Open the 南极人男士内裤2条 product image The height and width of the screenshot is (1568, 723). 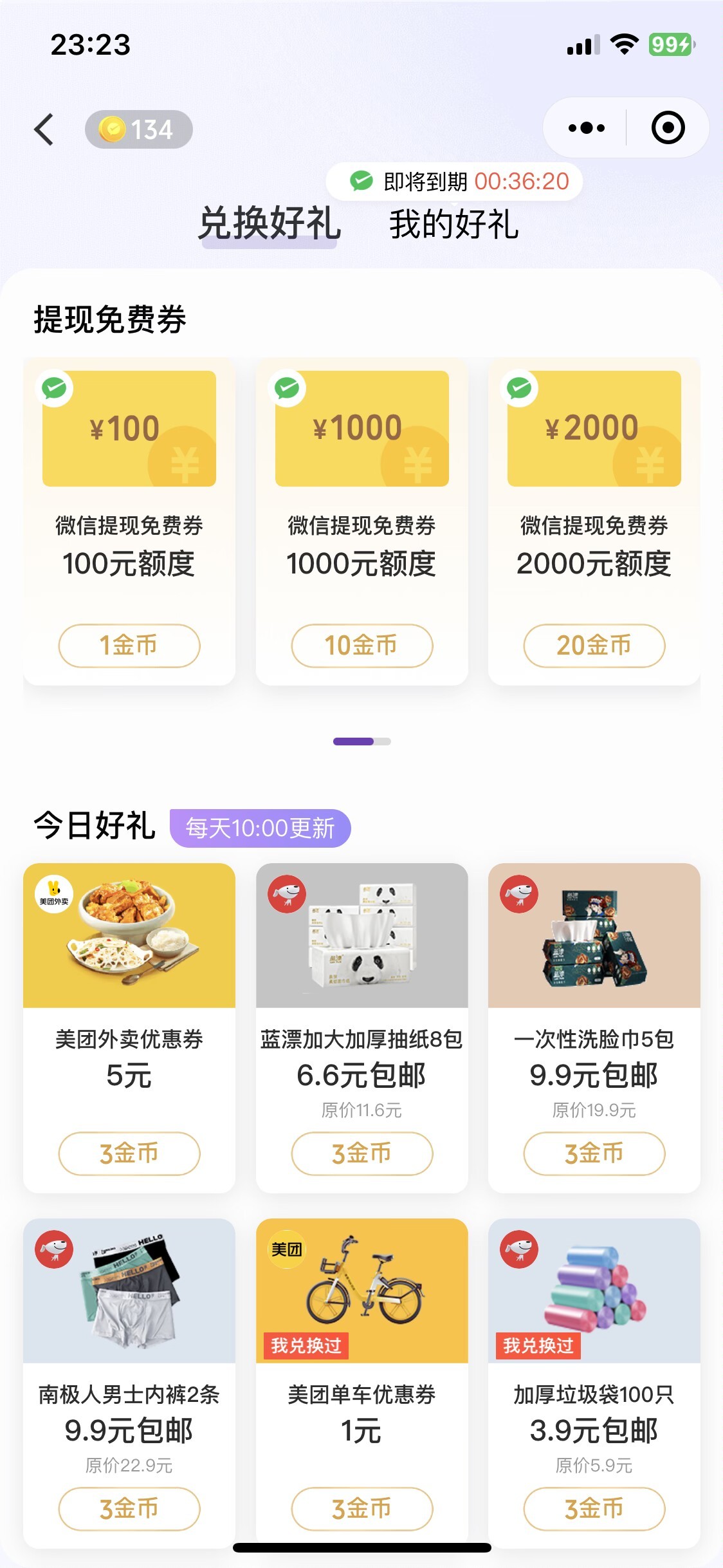tap(129, 1291)
